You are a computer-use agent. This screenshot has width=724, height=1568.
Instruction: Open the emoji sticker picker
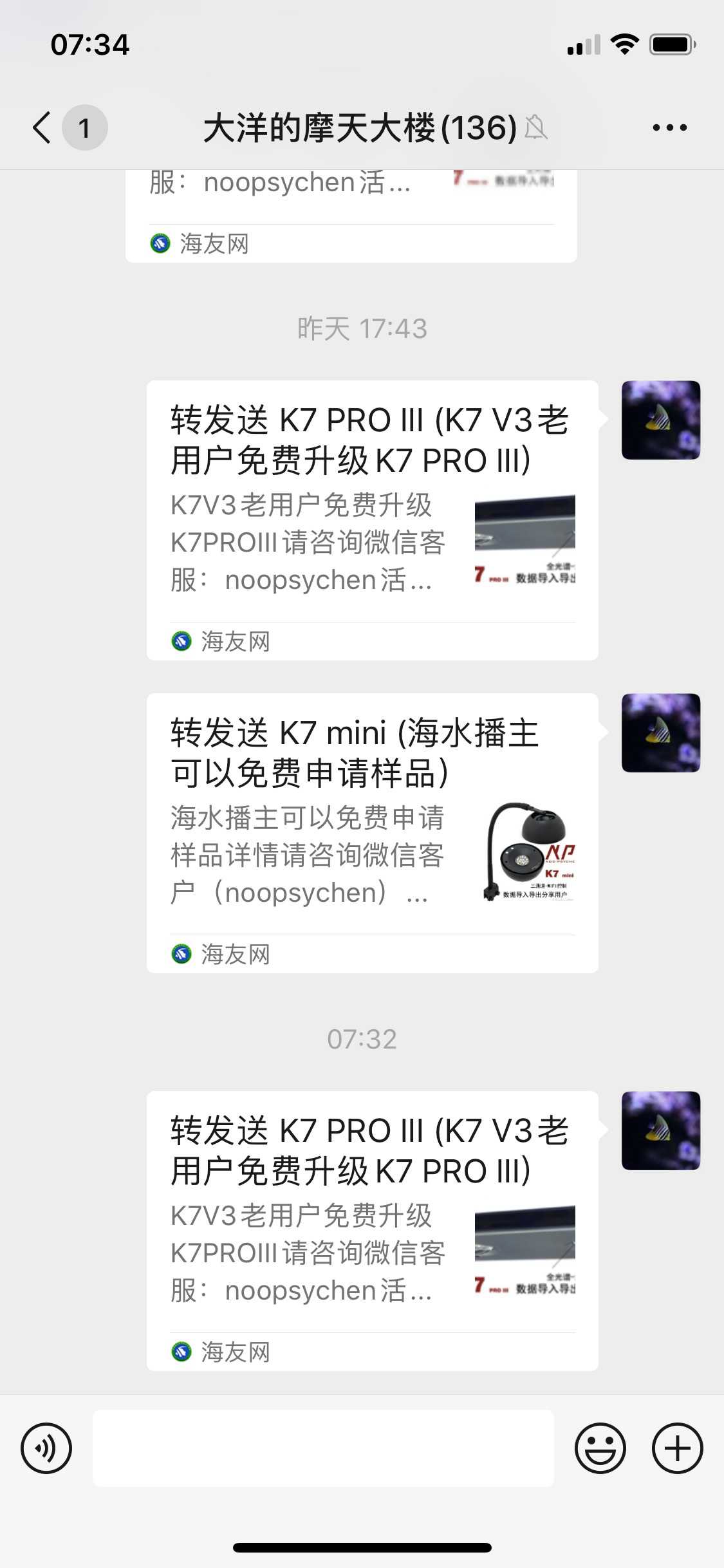pyautogui.click(x=600, y=1448)
